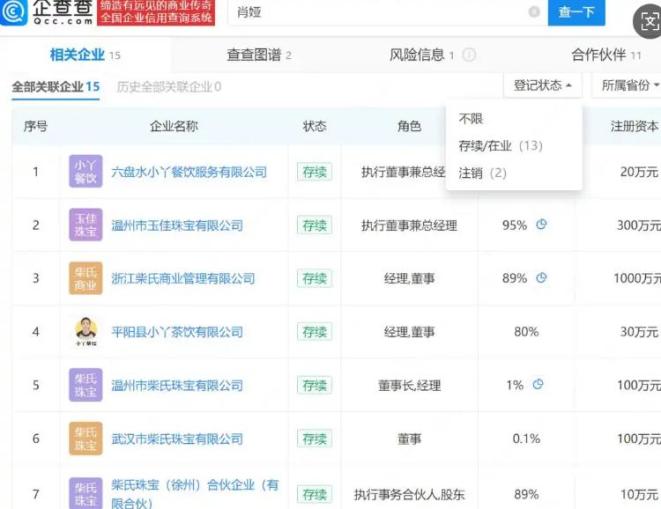Clear the search box text
This screenshot has height=509, width=661.
[534, 12]
